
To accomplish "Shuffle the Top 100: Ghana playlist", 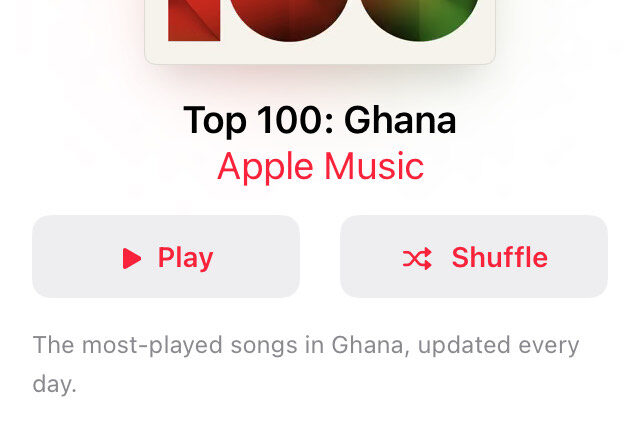I will (474, 257).
